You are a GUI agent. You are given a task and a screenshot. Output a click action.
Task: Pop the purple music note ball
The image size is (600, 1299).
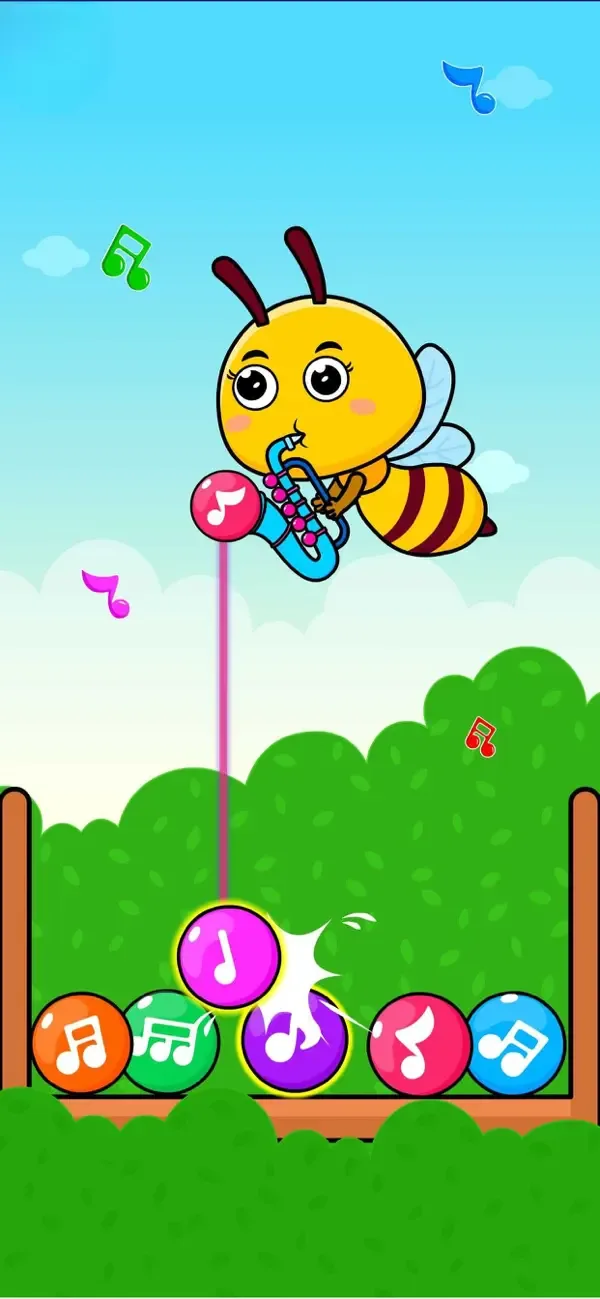[x=294, y=1041]
